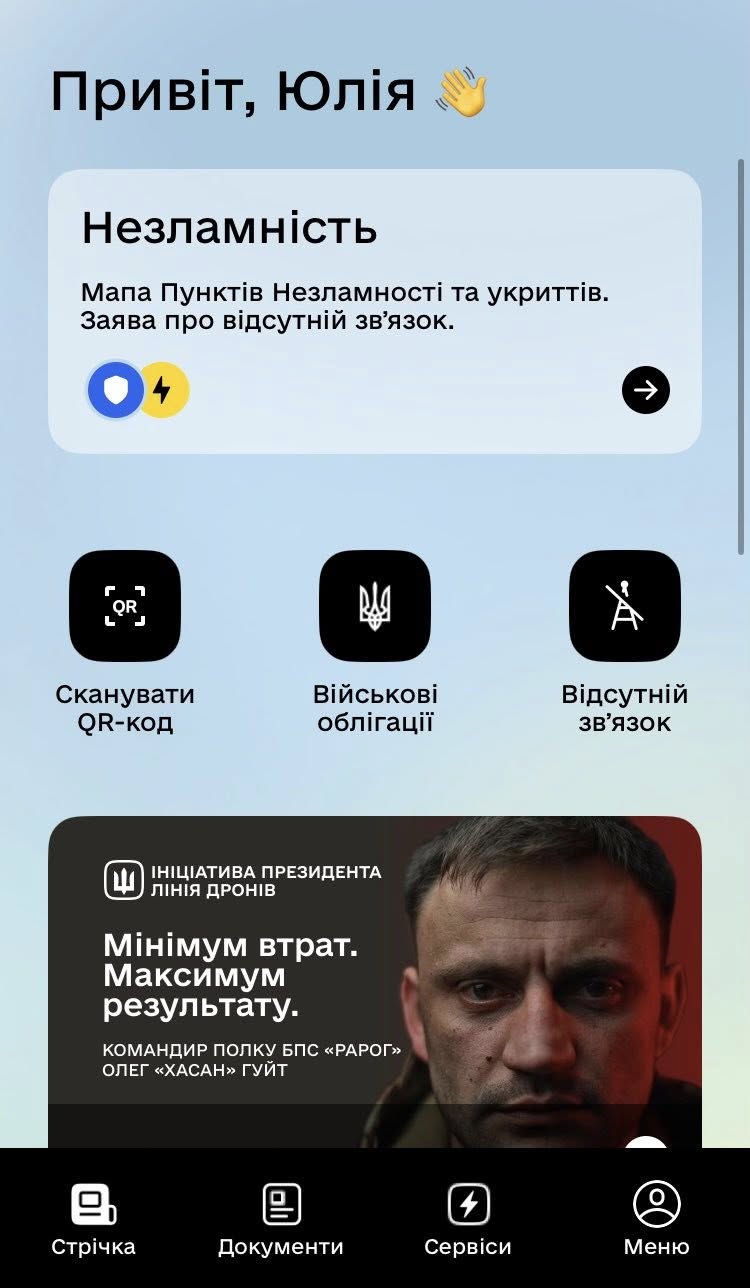Switch to the Сервіси tab

click(x=468, y=1218)
